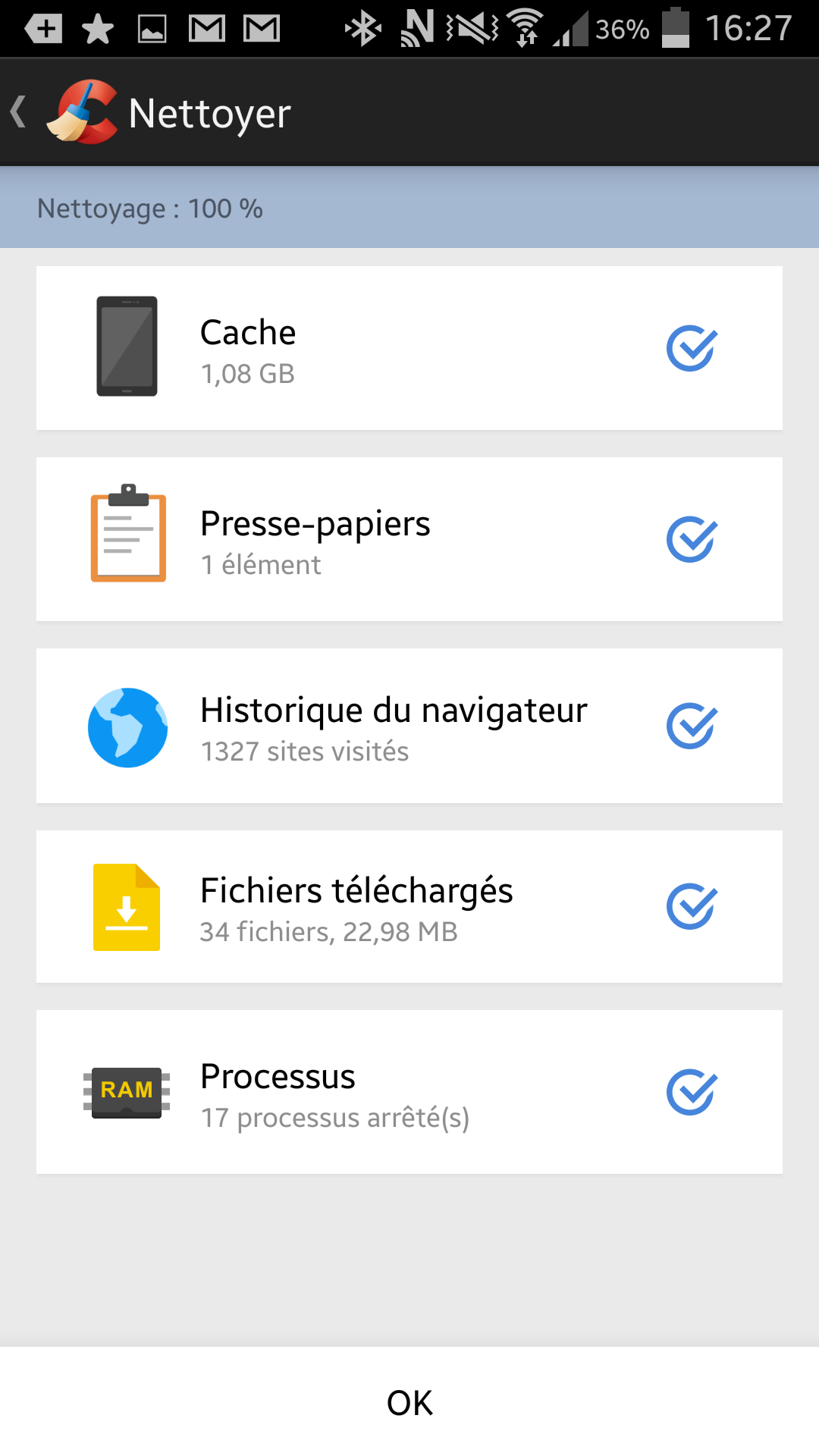Image resolution: width=819 pixels, height=1456 pixels.
Task: Confirm cleaning with the OK button
Action: 409,1402
